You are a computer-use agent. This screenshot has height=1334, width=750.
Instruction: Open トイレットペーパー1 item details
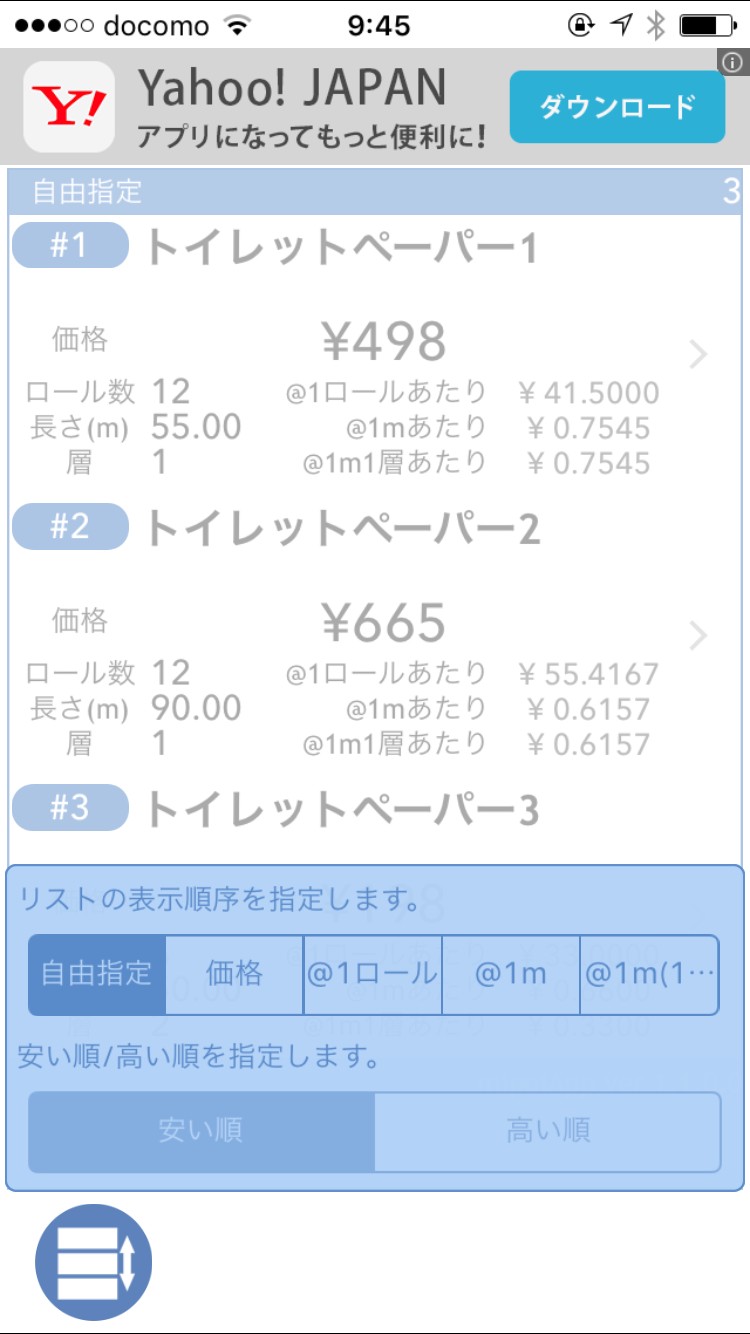coord(698,354)
